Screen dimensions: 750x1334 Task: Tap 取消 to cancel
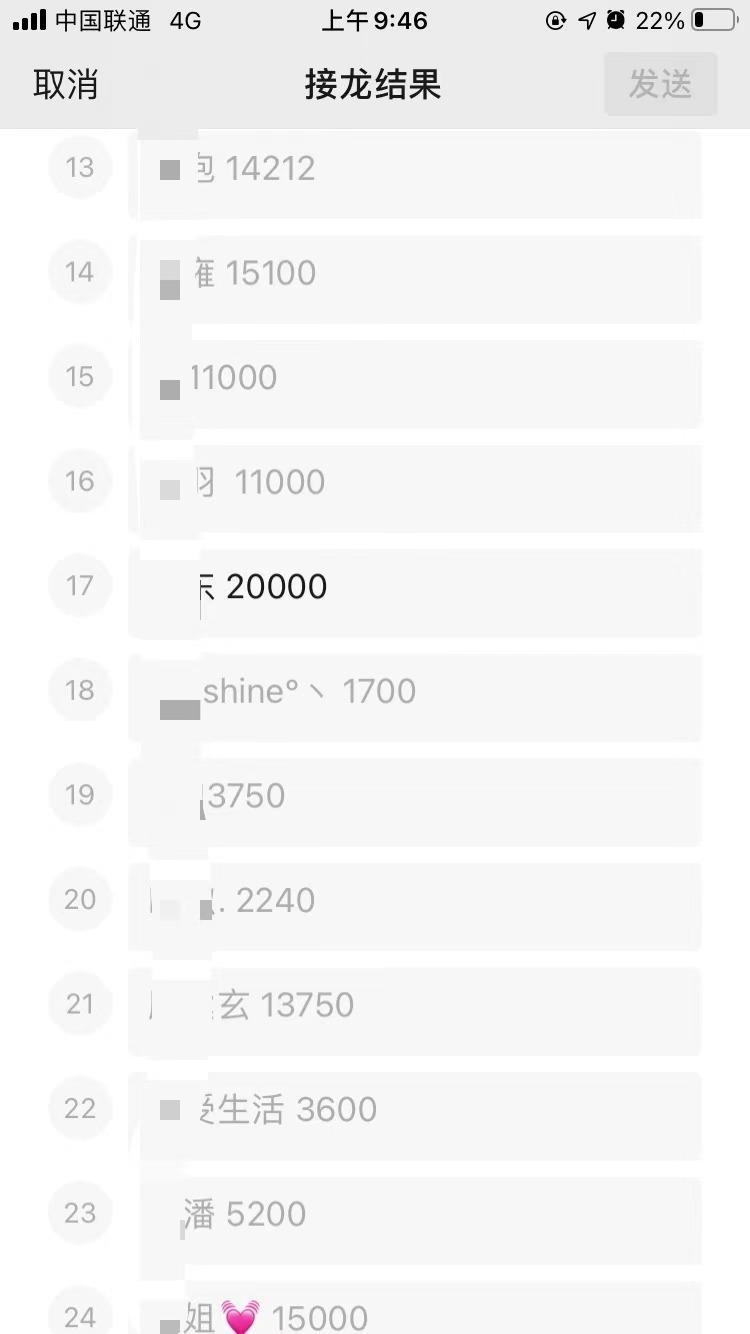pos(66,85)
